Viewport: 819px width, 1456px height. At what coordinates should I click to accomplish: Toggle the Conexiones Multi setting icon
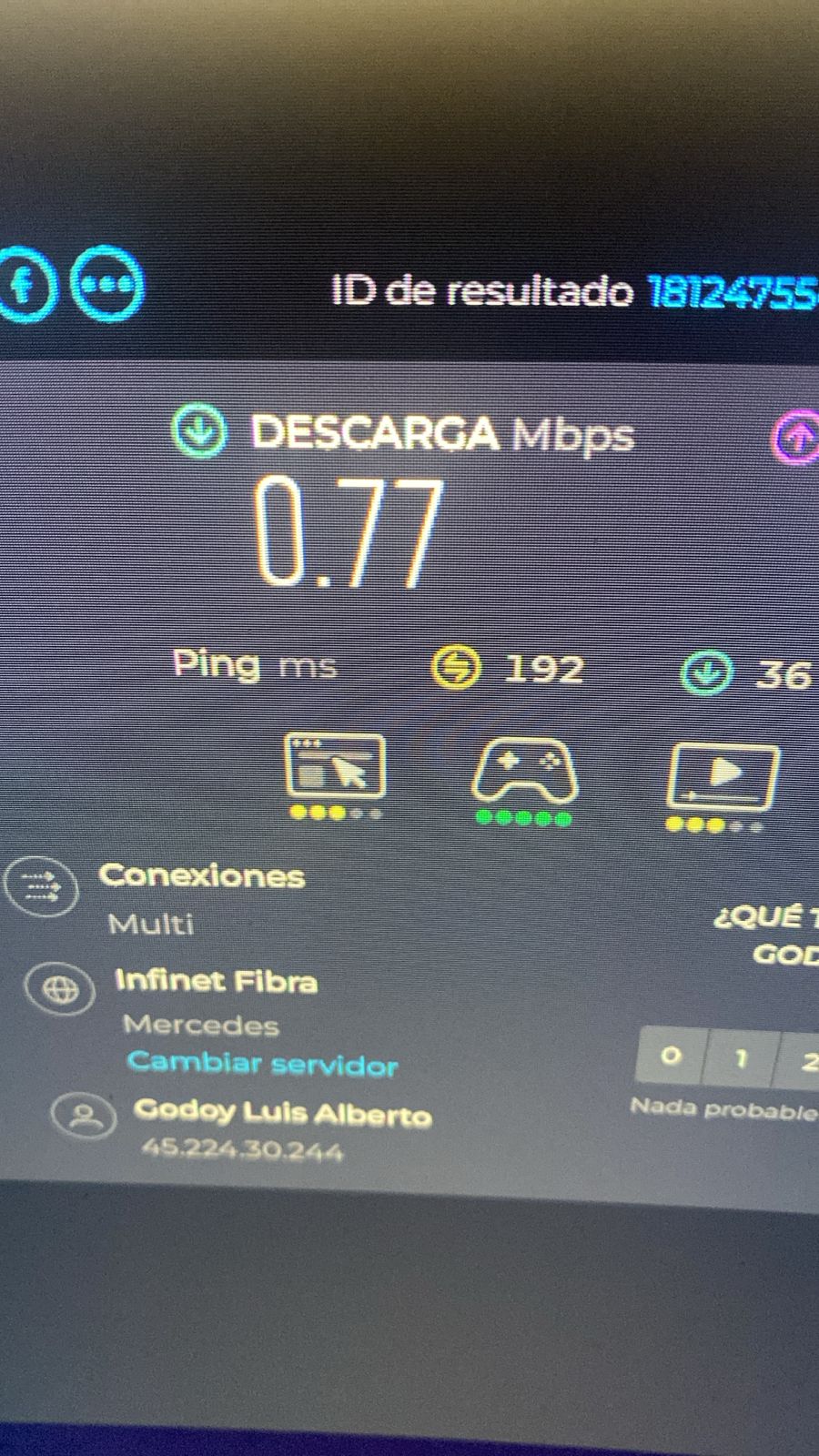tap(41, 885)
